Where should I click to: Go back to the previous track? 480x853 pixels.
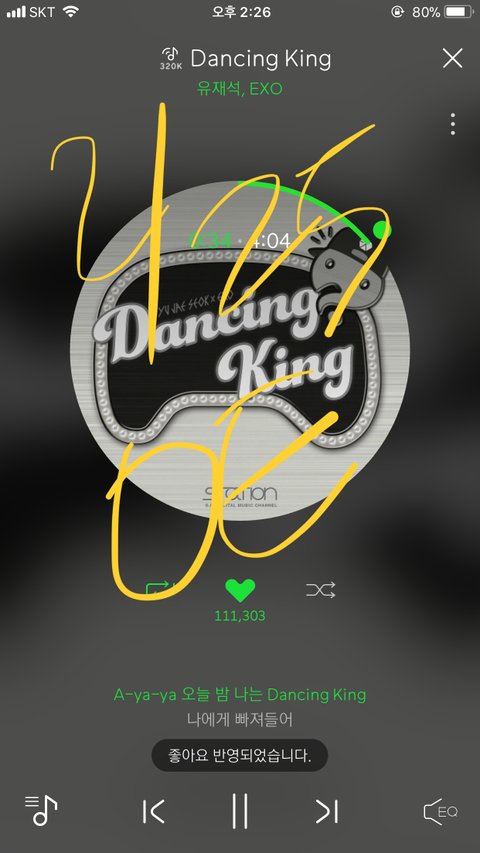[x=153, y=812]
